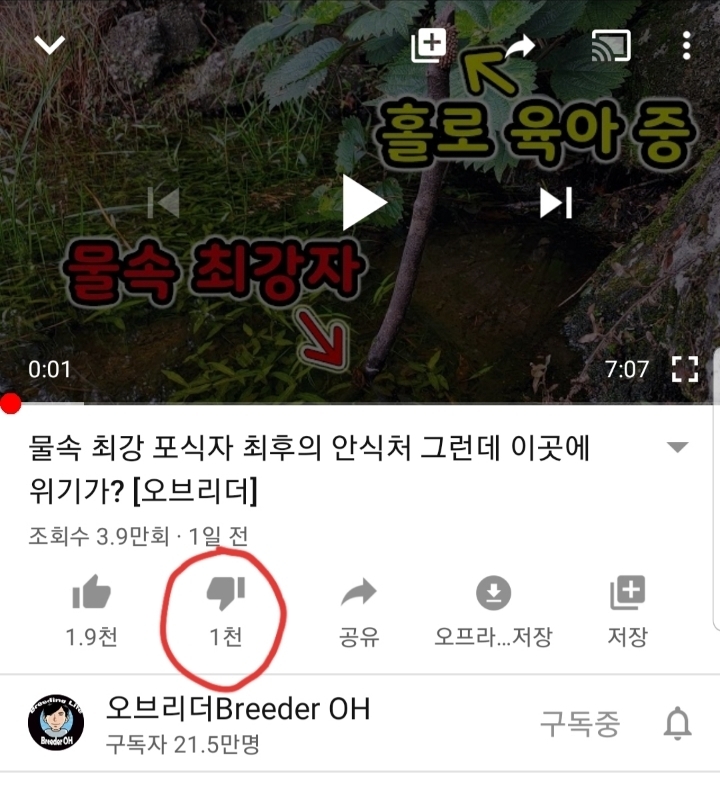720x789 pixels.
Task: Expand the video description arrow
Action: (677, 447)
